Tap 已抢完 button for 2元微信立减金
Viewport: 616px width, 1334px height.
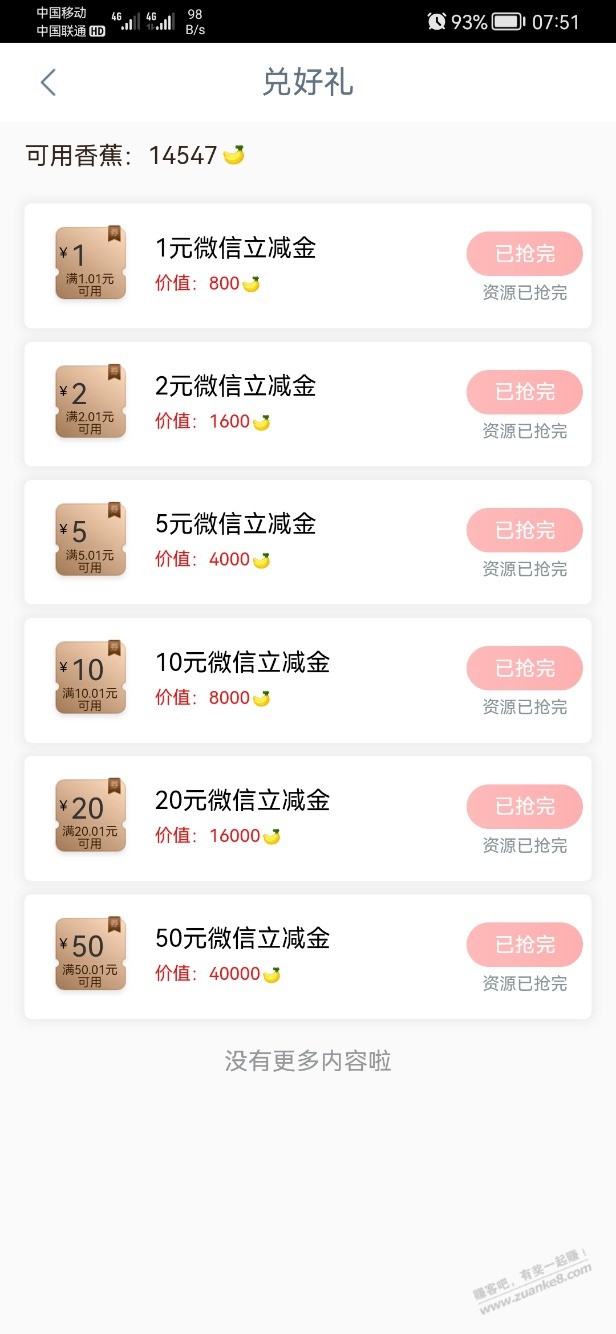(524, 392)
